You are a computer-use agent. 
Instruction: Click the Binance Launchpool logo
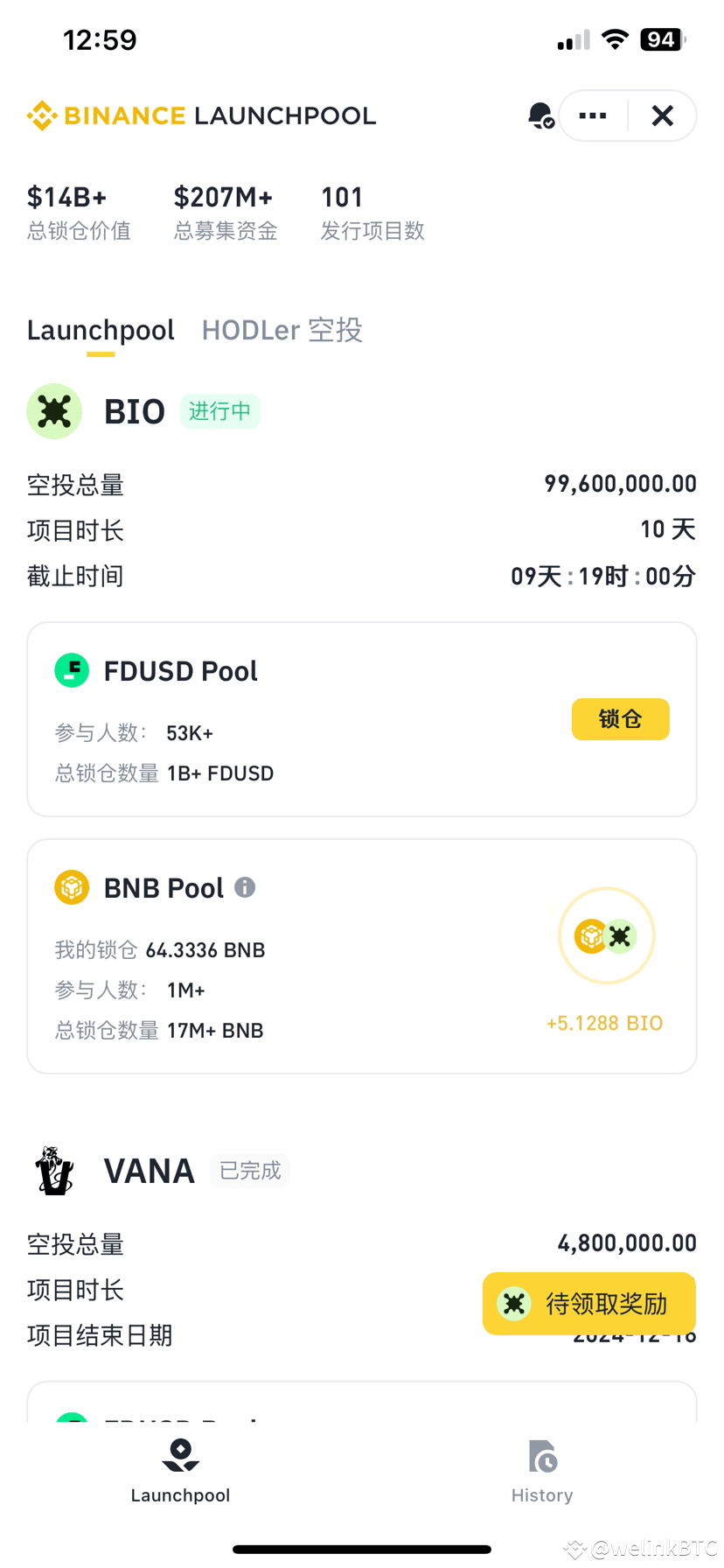(x=201, y=115)
